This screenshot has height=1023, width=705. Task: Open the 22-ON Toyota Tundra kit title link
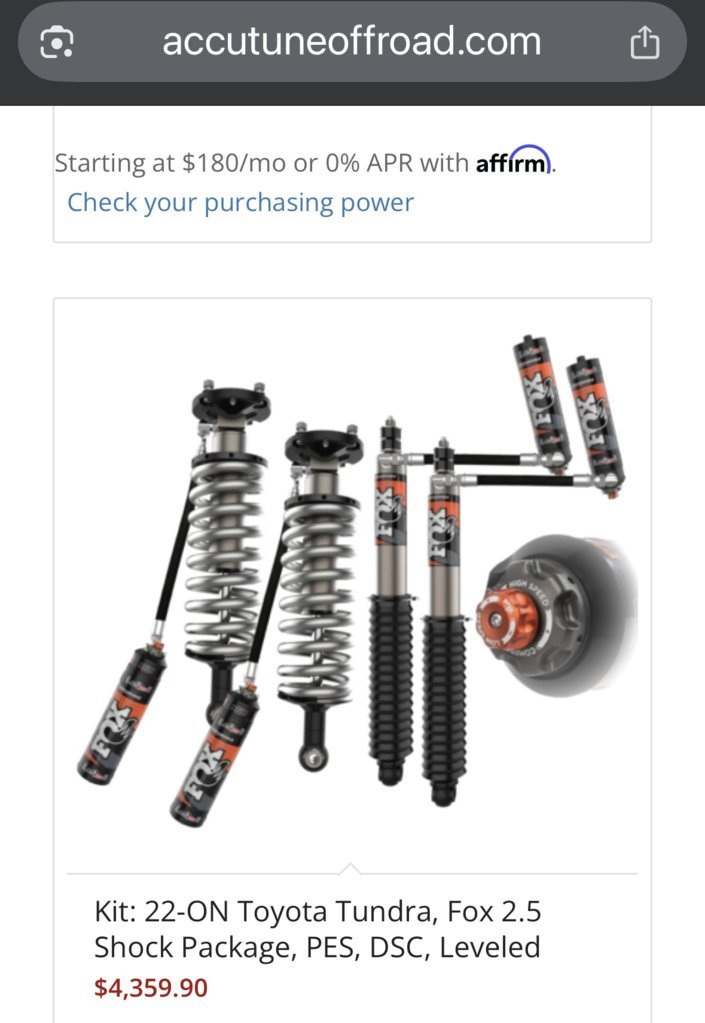click(317, 929)
